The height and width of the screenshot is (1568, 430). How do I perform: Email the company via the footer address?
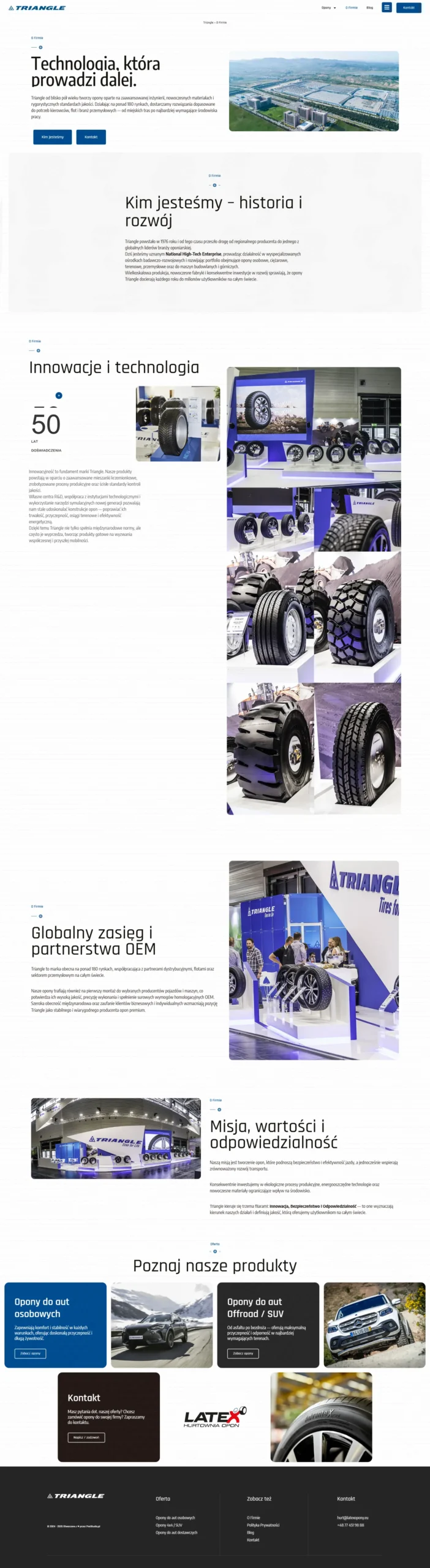pos(353,1518)
